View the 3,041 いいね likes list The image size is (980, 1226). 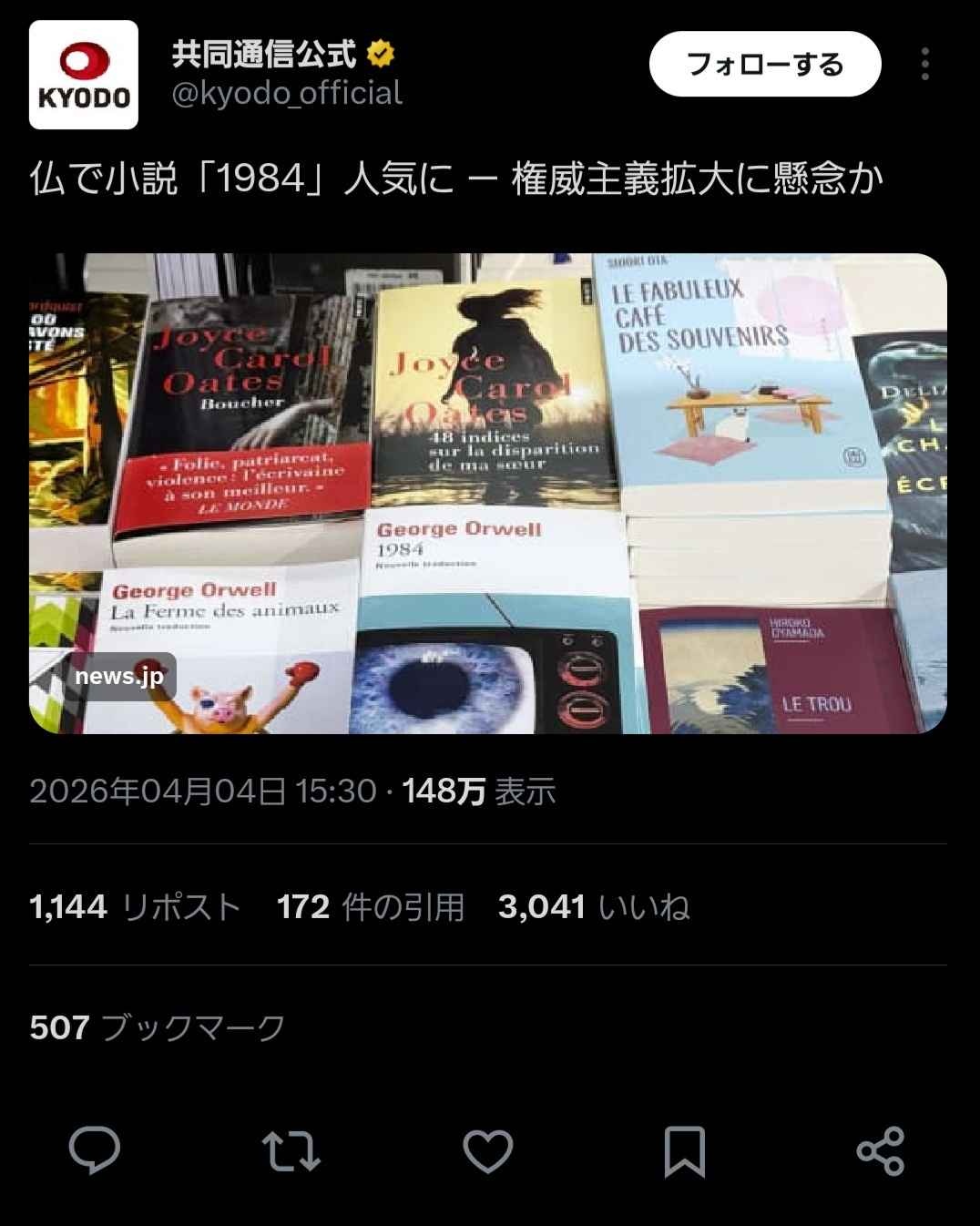click(593, 907)
